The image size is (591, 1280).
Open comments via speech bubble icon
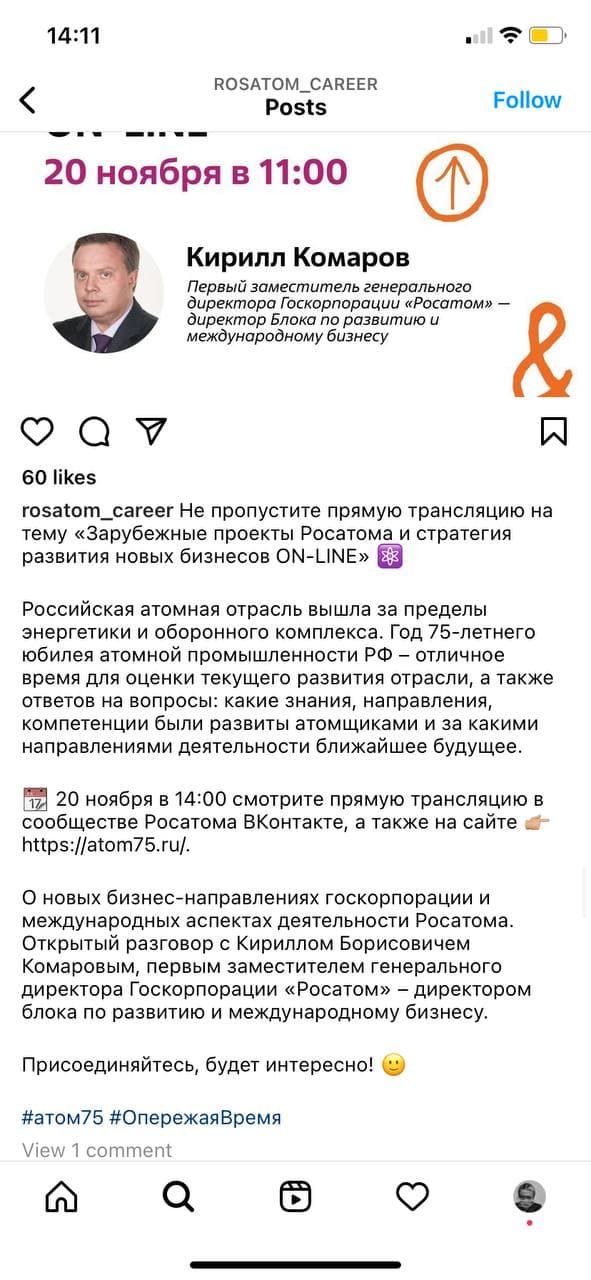pos(94,431)
